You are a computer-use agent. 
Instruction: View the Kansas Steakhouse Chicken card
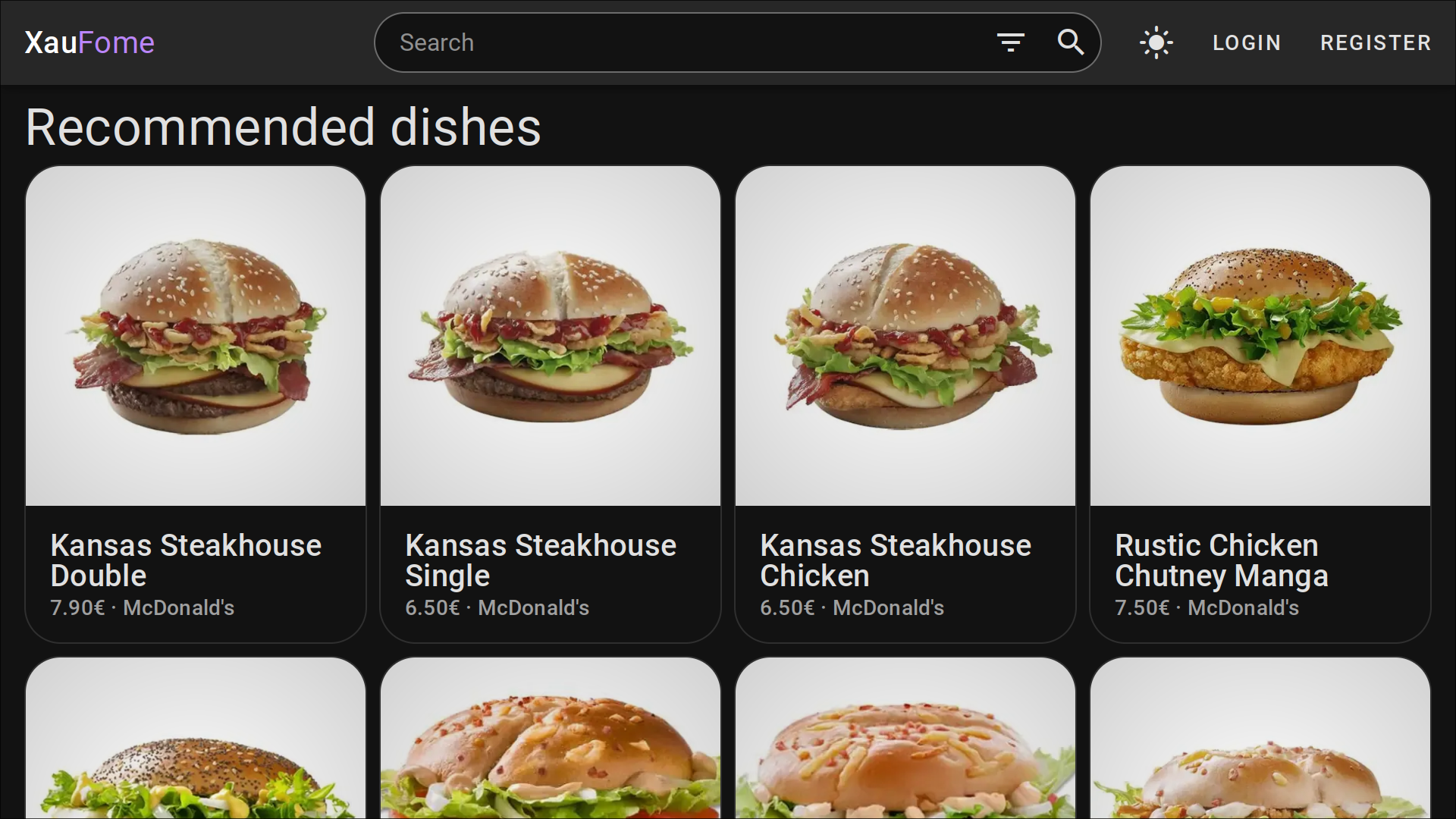point(905,403)
